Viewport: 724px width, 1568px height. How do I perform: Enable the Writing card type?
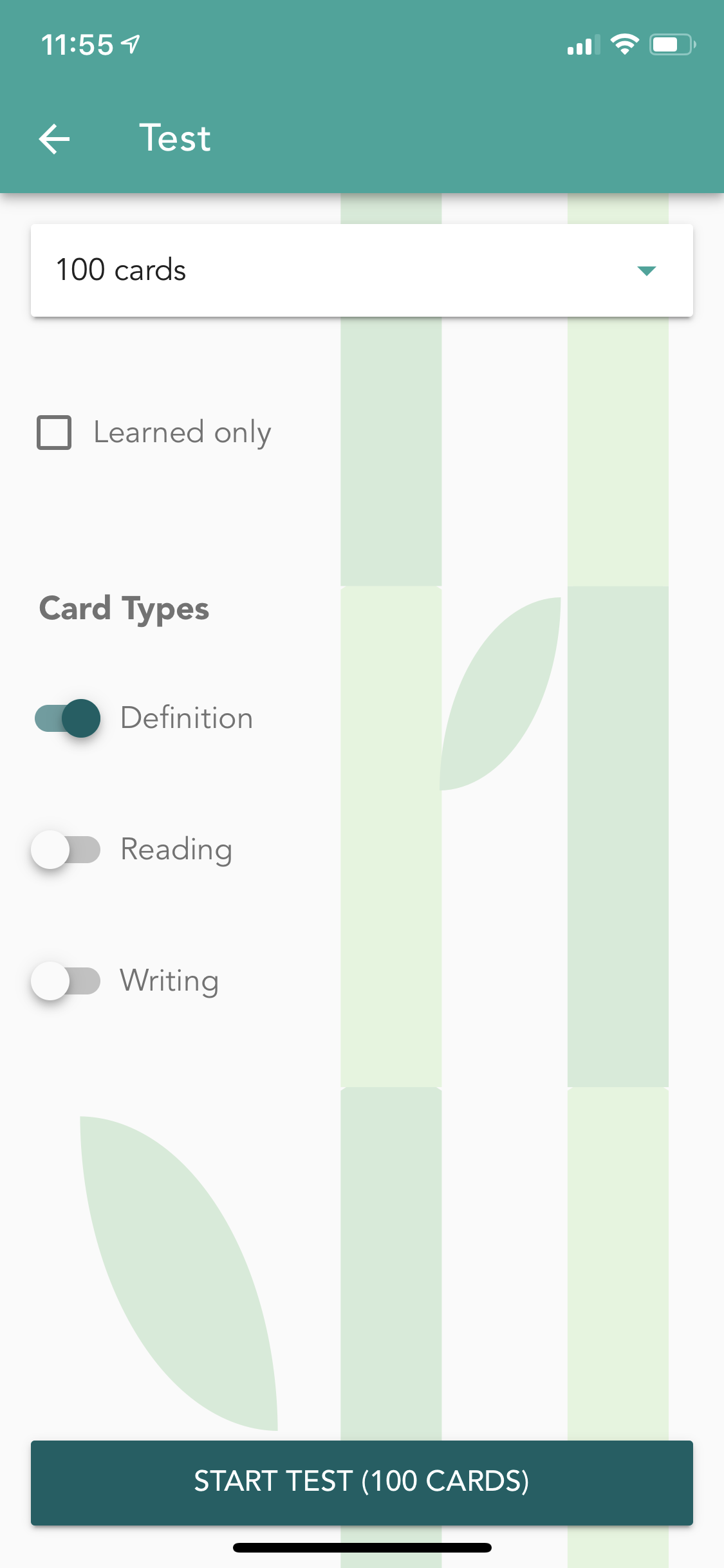click(66, 981)
